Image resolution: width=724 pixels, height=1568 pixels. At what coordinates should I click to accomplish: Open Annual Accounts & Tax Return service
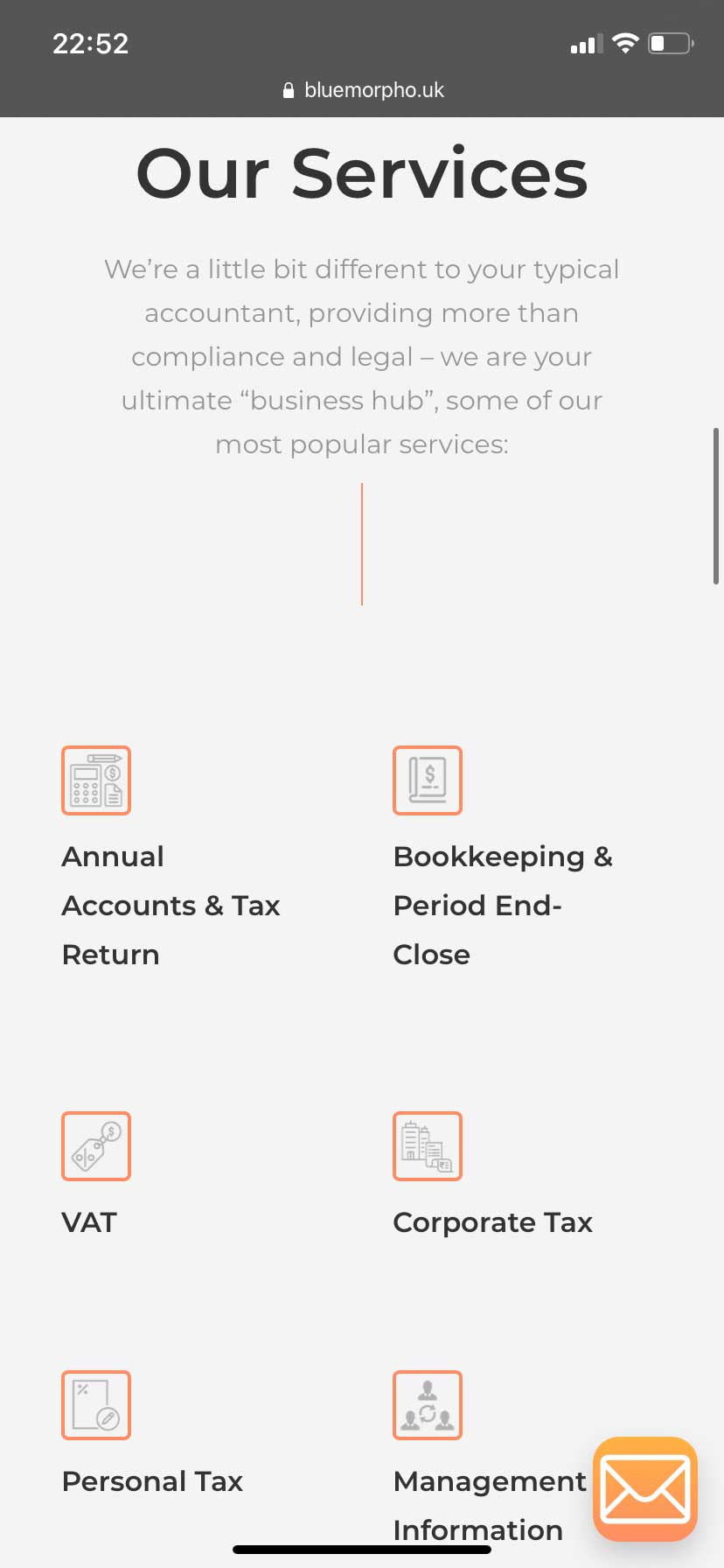(171, 905)
